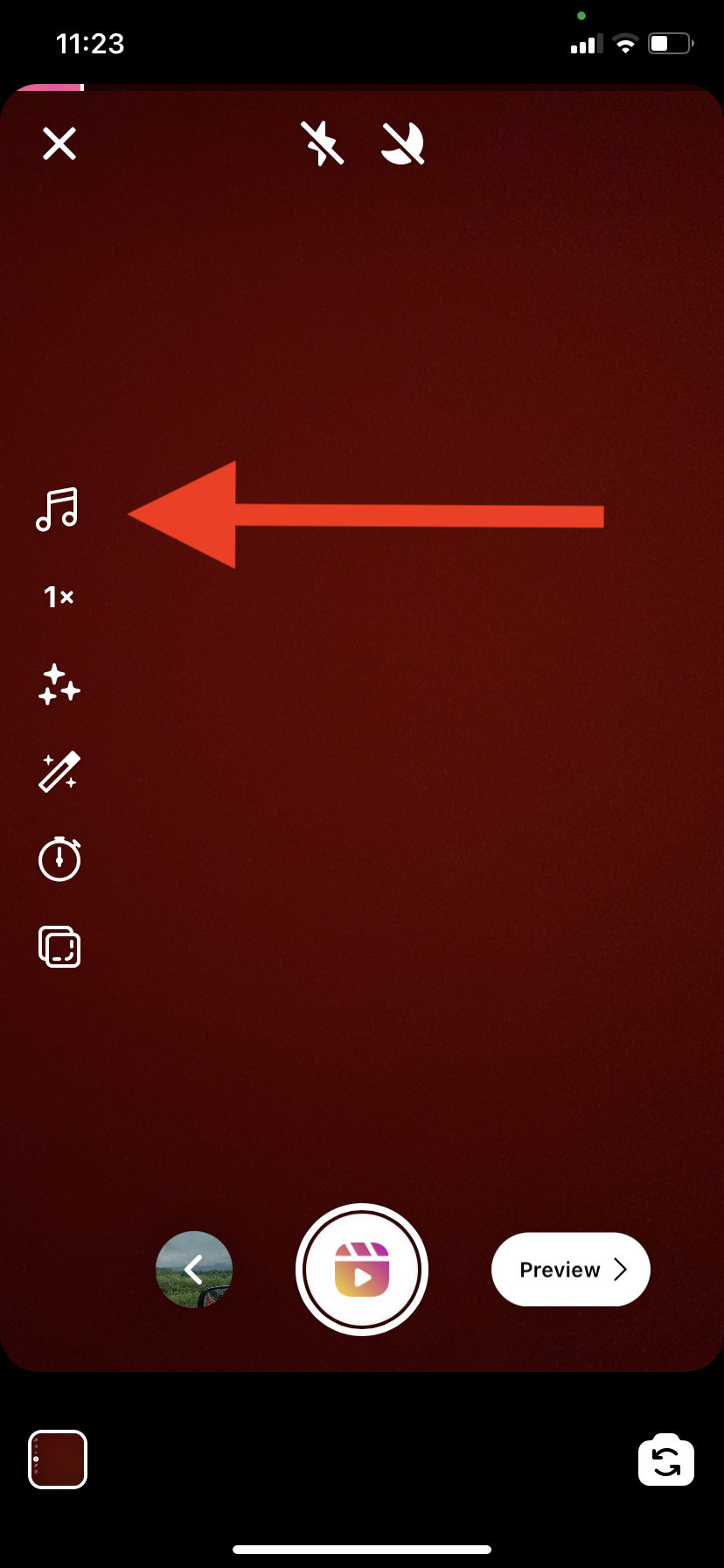Image resolution: width=724 pixels, height=1568 pixels.
Task: Go back to the previous clip
Action: point(194,1270)
